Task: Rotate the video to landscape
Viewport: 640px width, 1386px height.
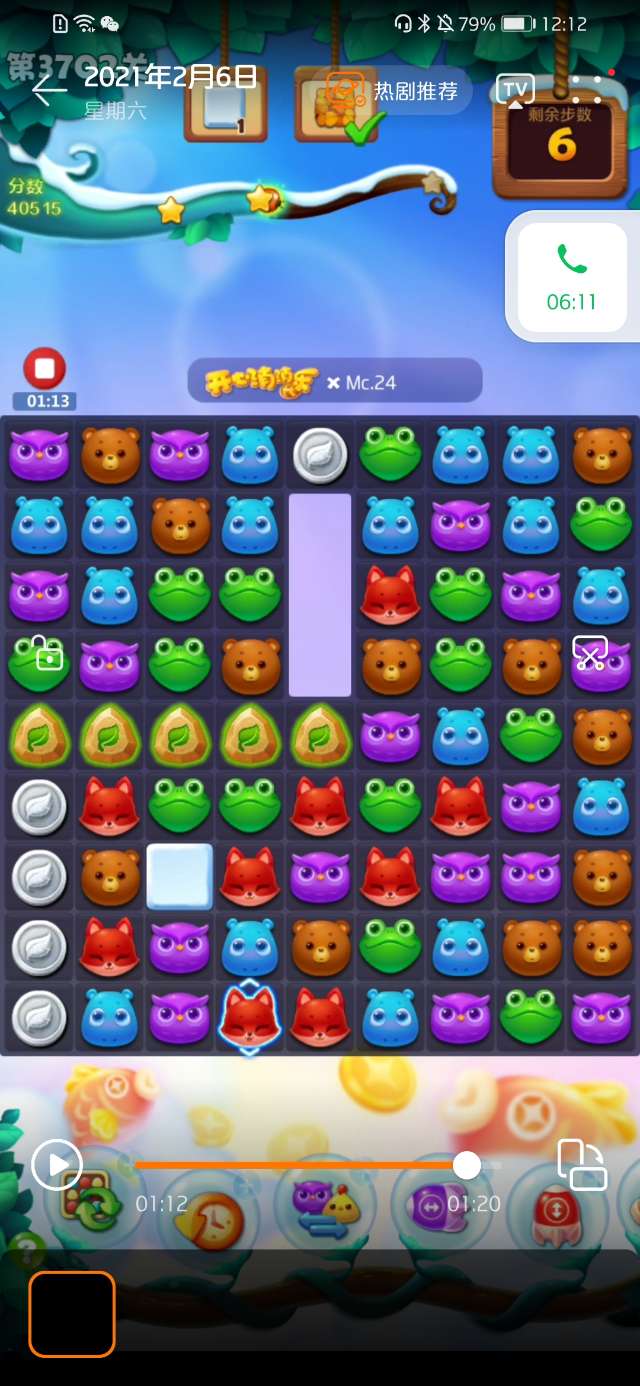Action: coord(582,1164)
